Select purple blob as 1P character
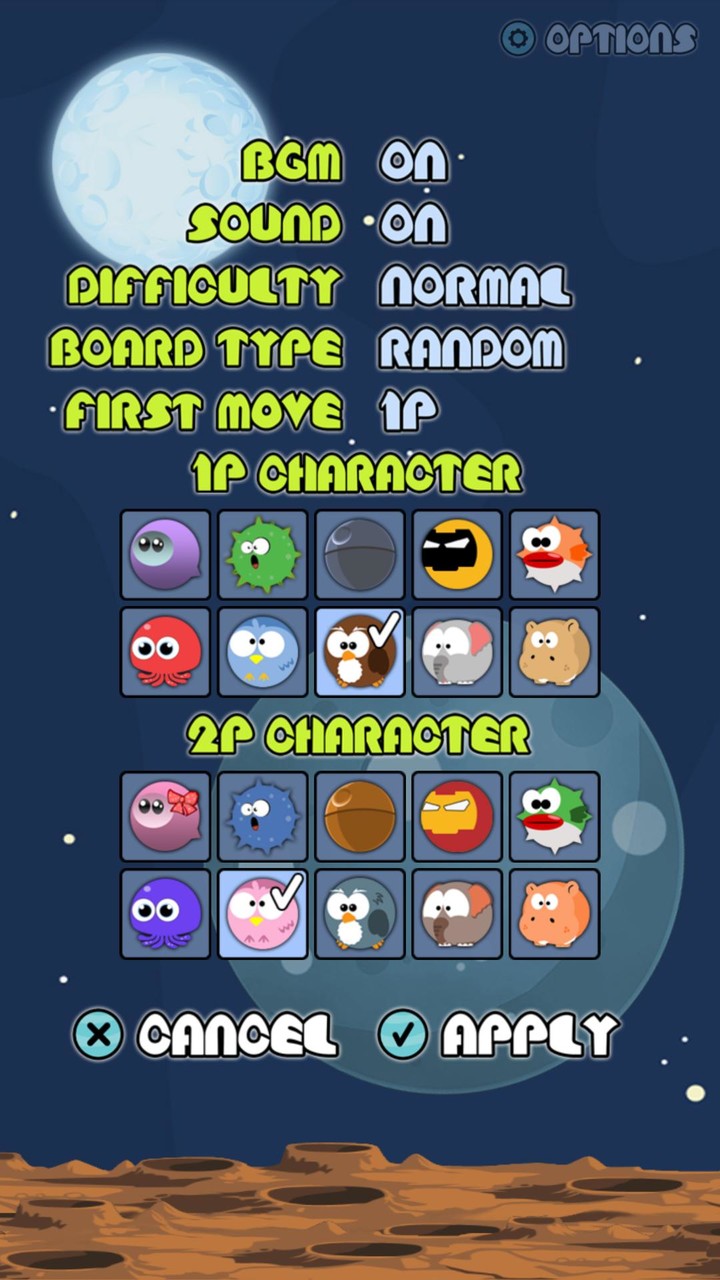720x1280 pixels. click(x=165, y=555)
